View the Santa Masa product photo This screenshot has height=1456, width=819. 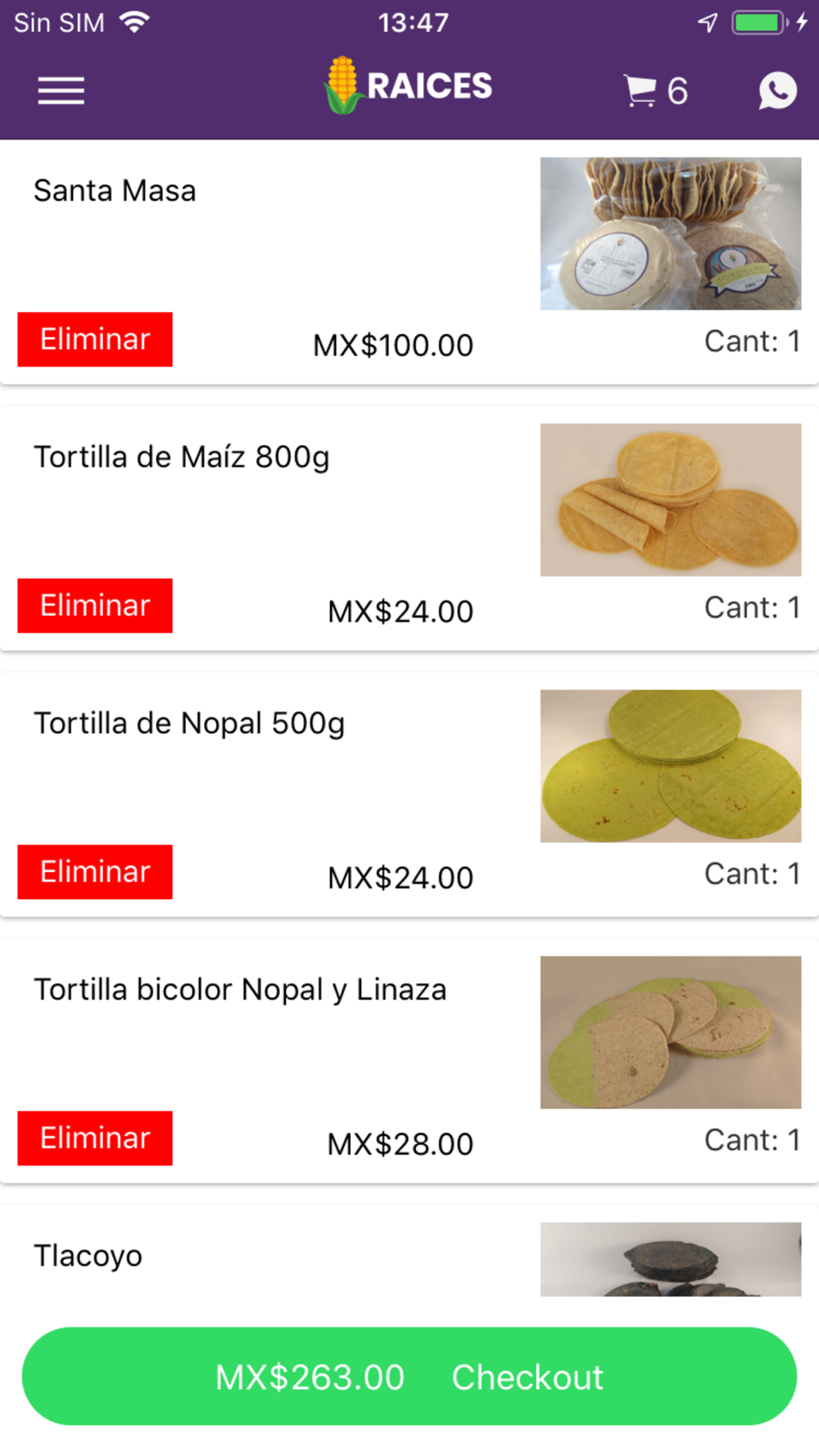[670, 233]
